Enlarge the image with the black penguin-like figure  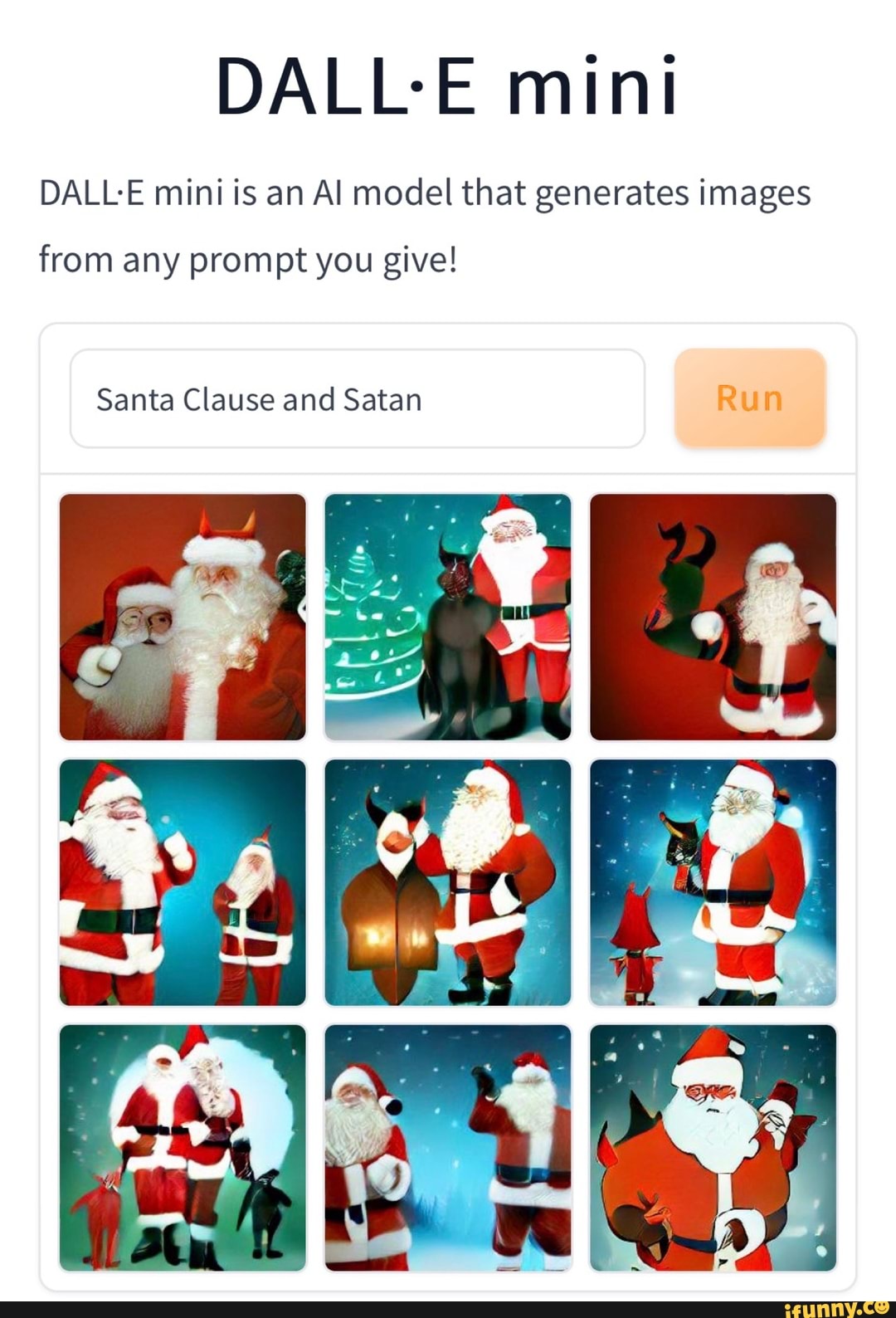pos(183,1148)
